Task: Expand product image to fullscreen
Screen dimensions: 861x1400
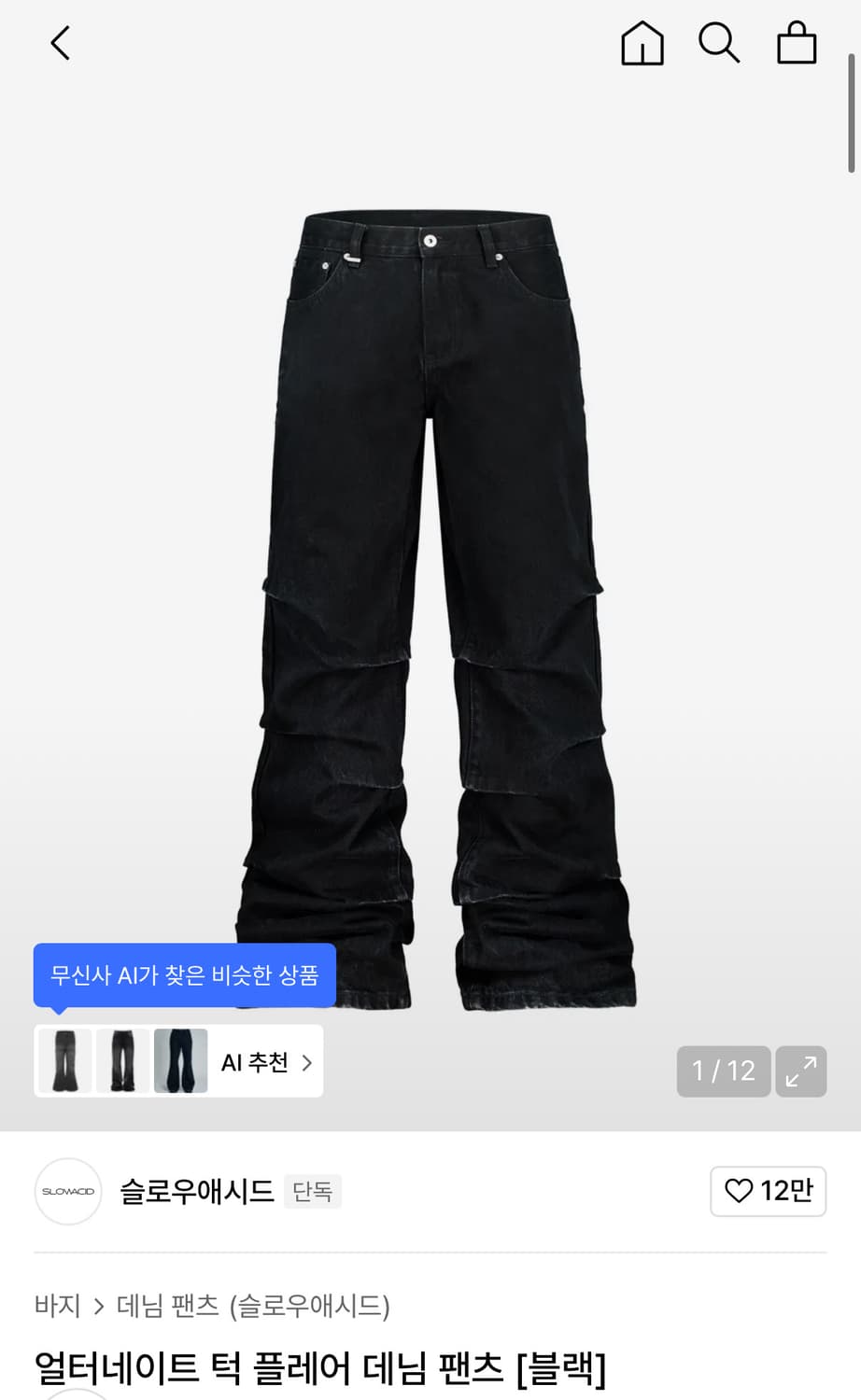Action: [801, 1071]
